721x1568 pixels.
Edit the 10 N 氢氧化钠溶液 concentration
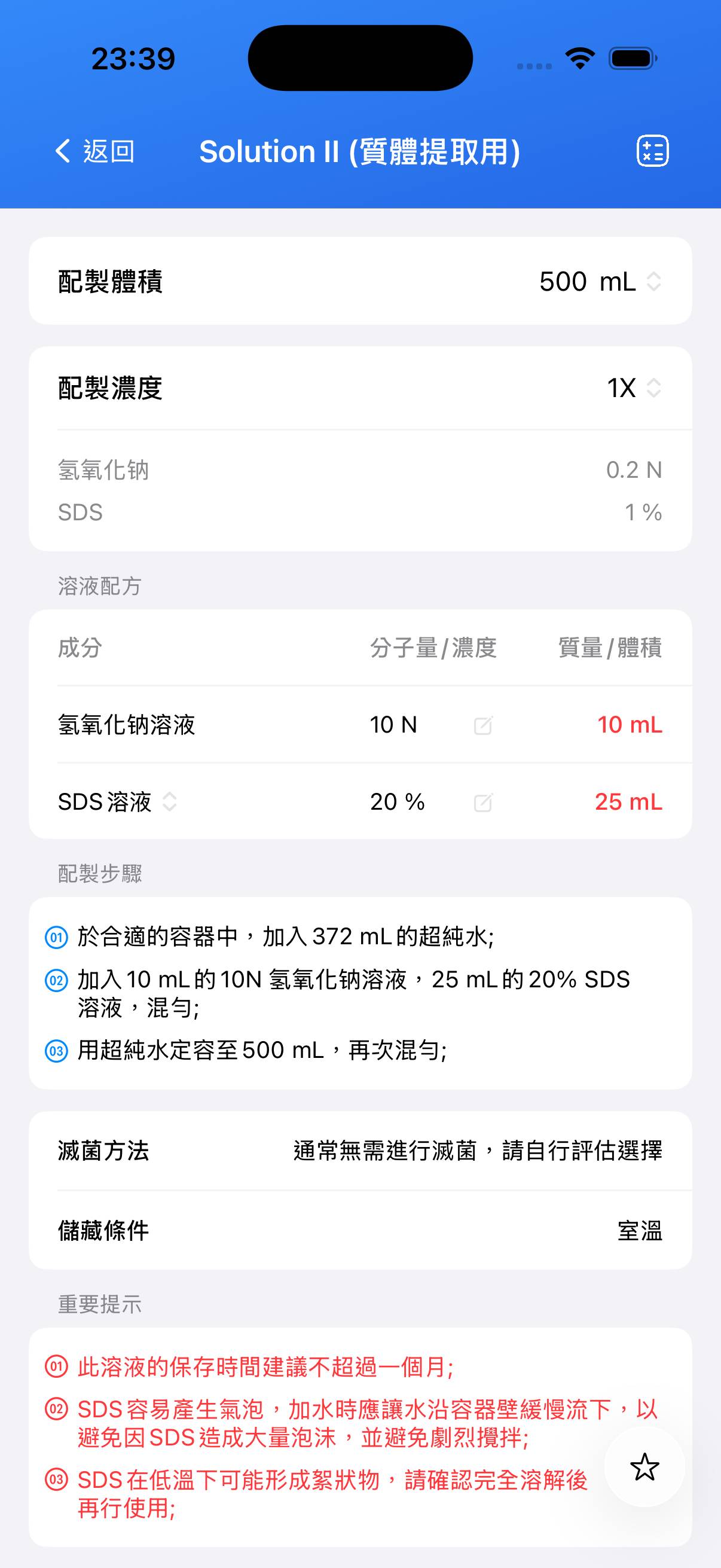pyautogui.click(x=482, y=725)
